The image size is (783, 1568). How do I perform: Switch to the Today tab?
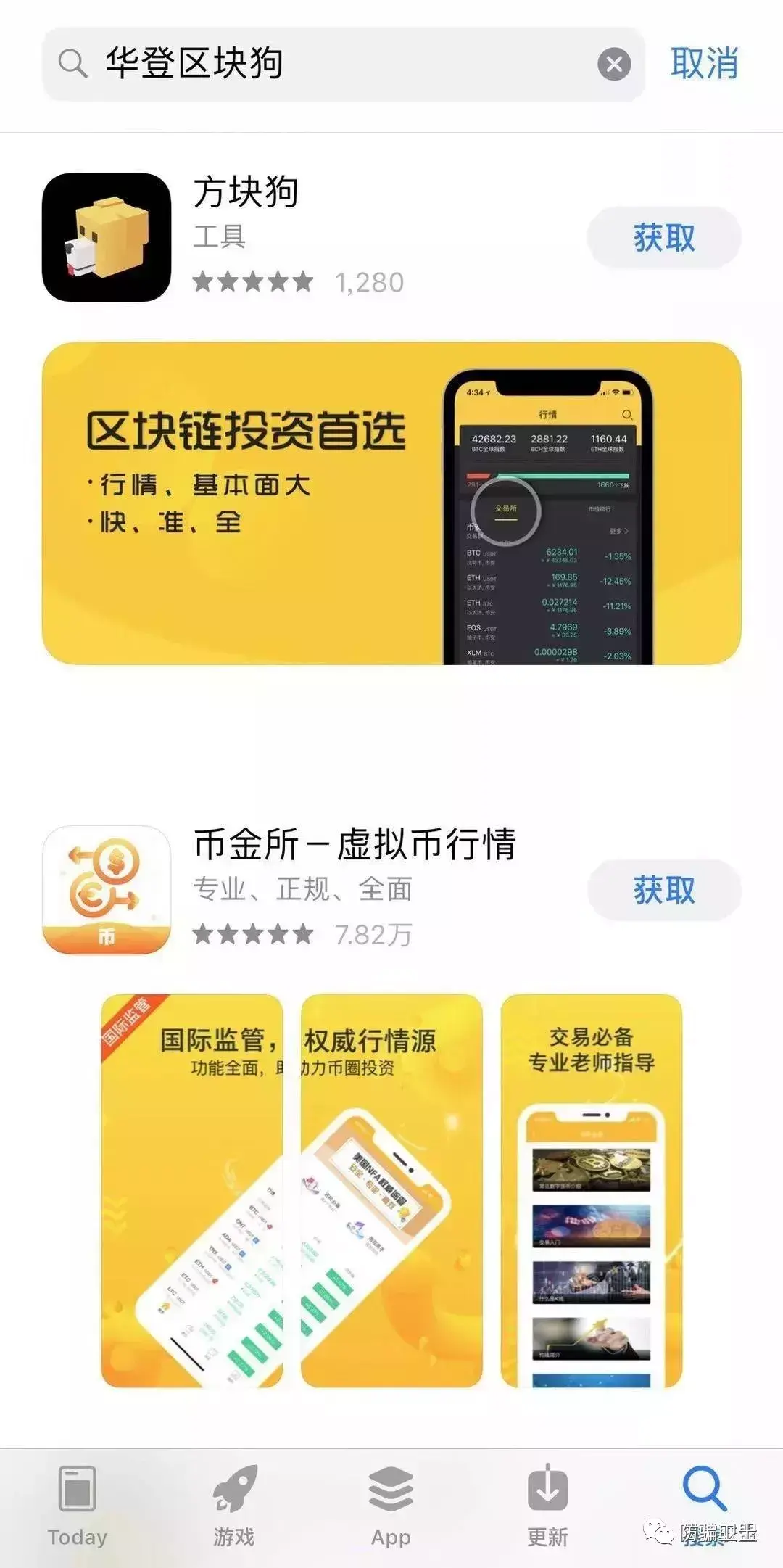[x=77, y=1506]
